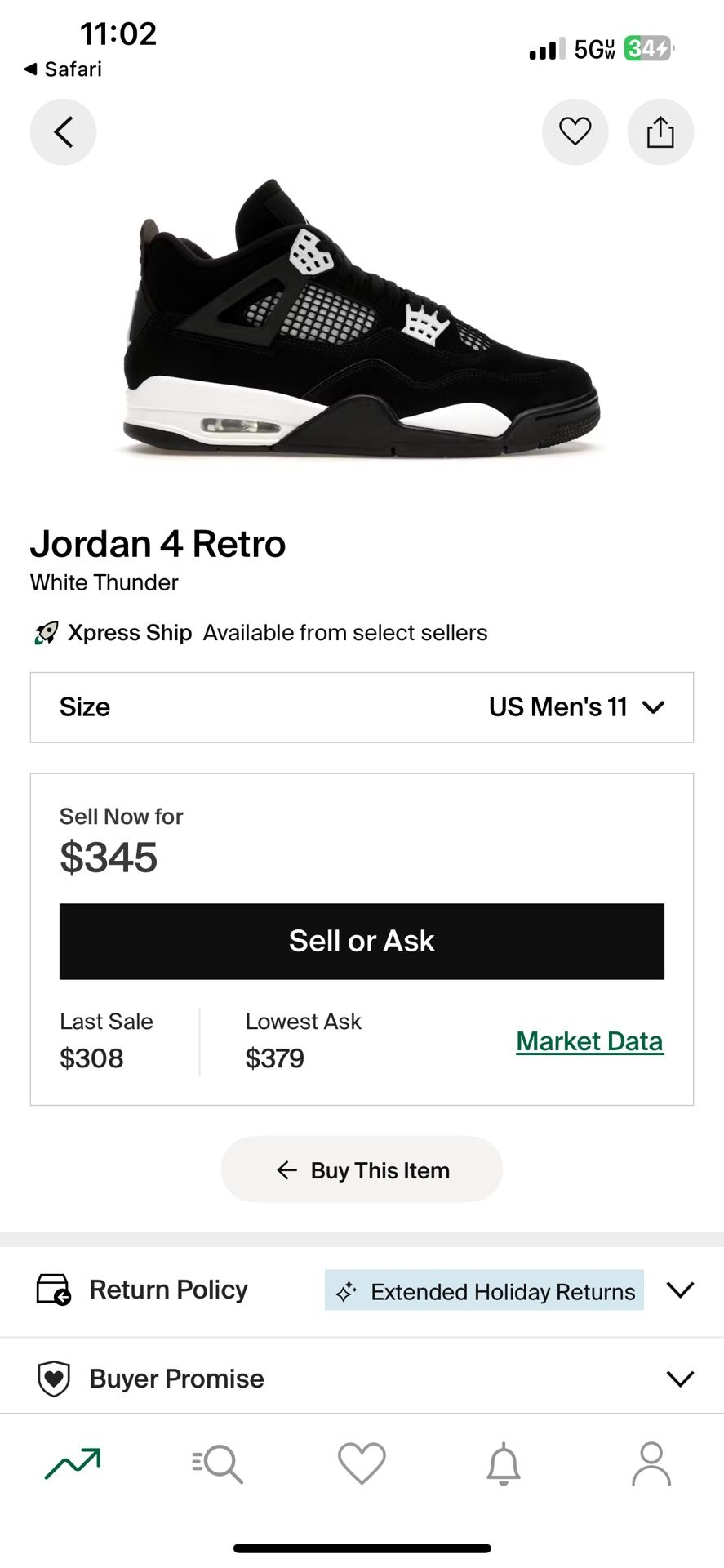Open the Market Data link
Screen dimensions: 724x1568
tap(589, 1040)
